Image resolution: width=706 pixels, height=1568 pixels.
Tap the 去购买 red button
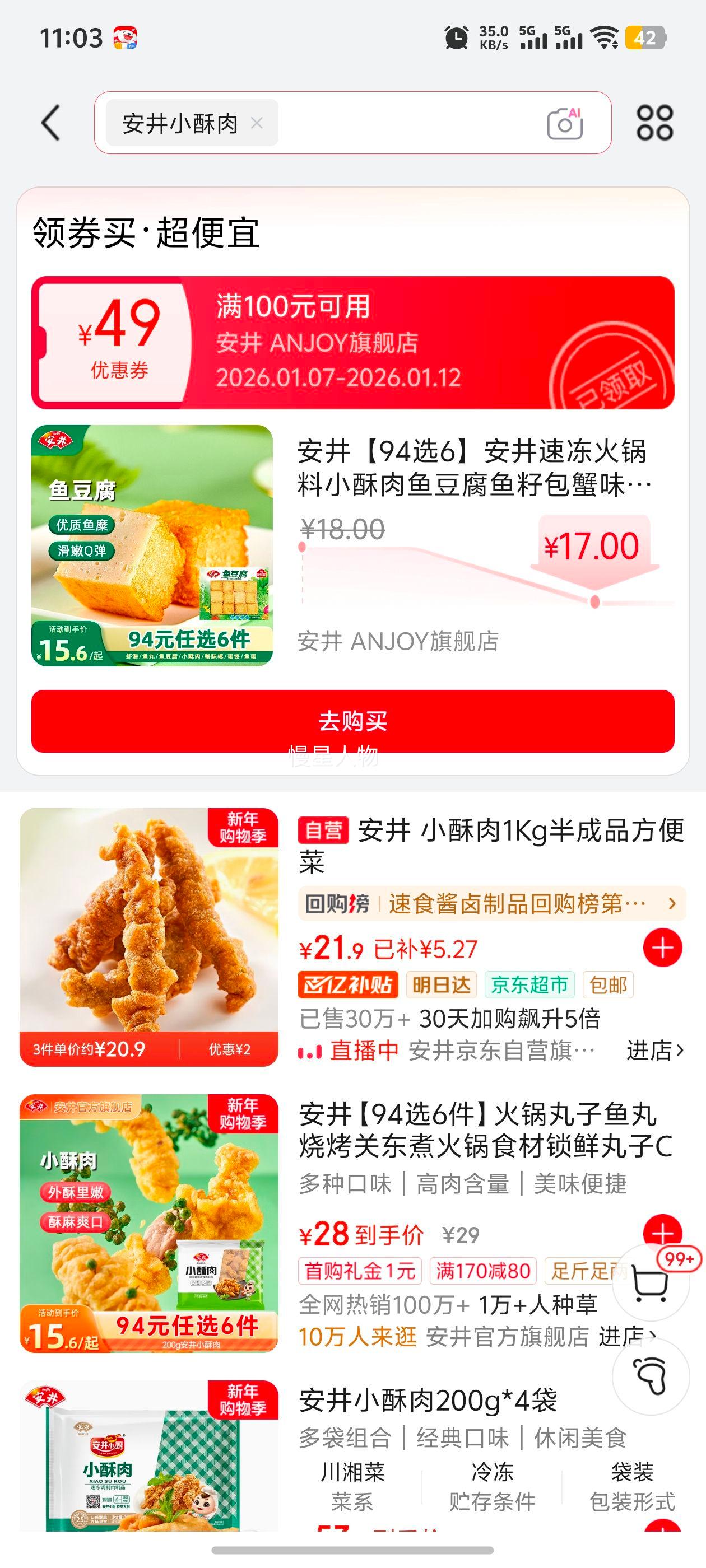(352, 721)
